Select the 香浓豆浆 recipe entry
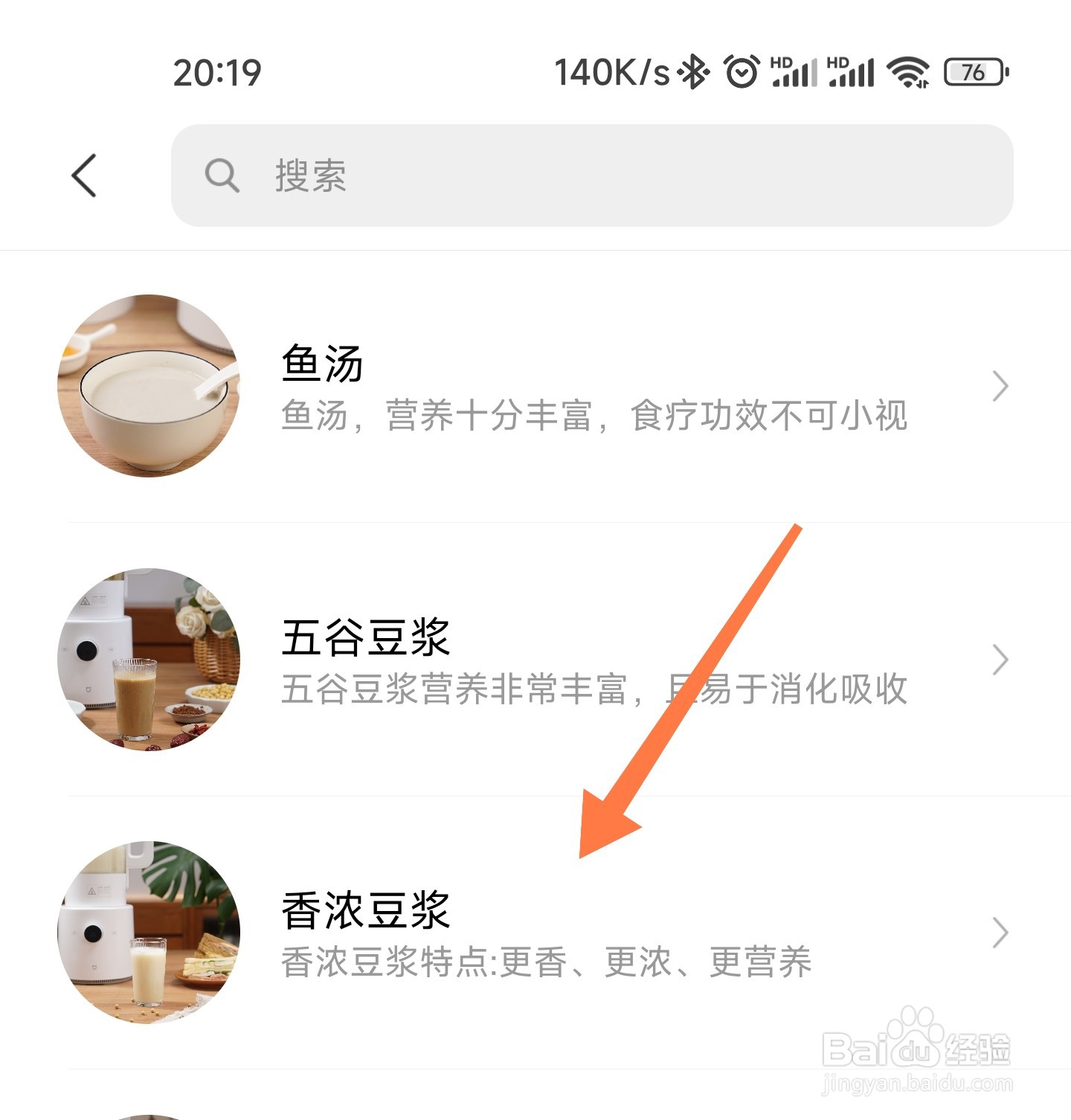This screenshot has width=1071, height=1120. [x=521, y=933]
